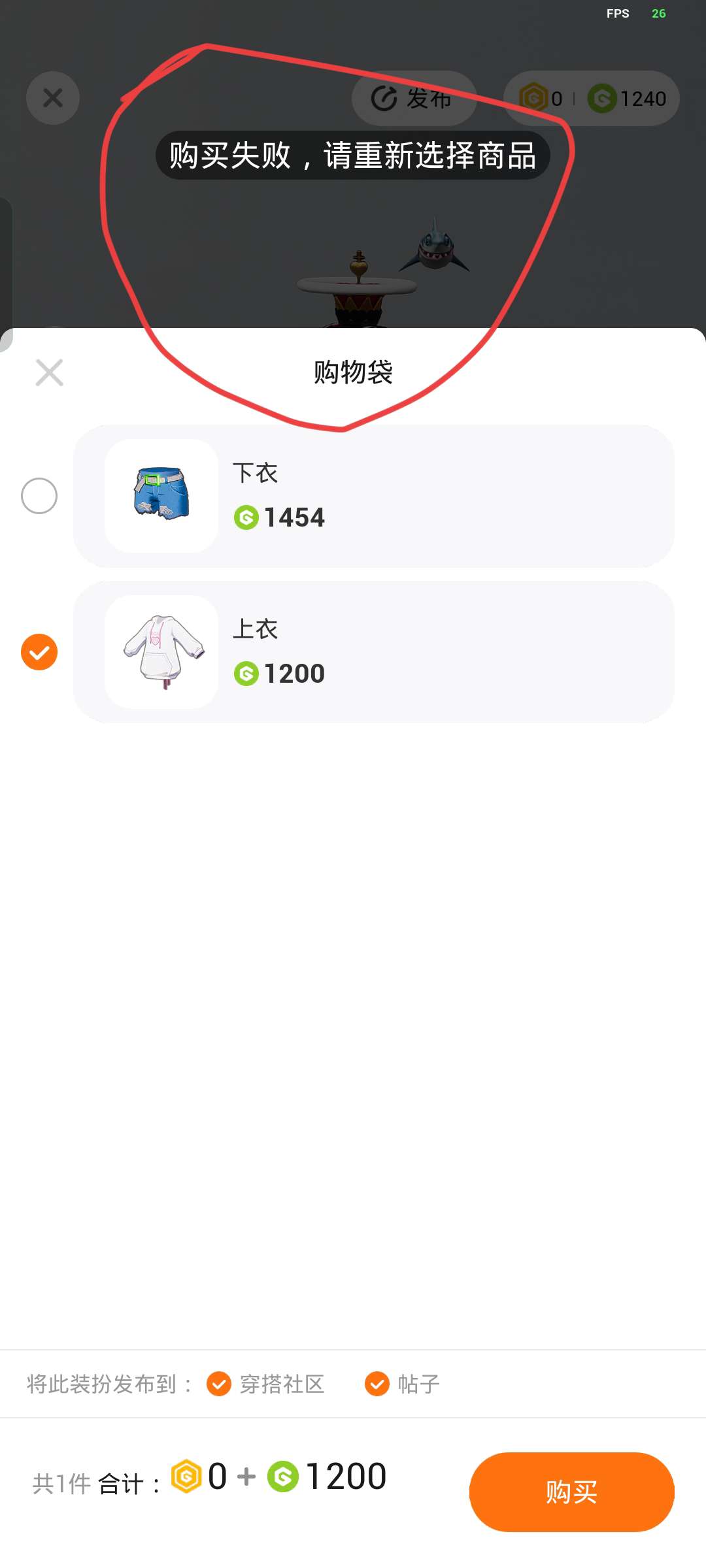
Task: Deselect the 上衣 item checkbox
Action: coord(39,652)
